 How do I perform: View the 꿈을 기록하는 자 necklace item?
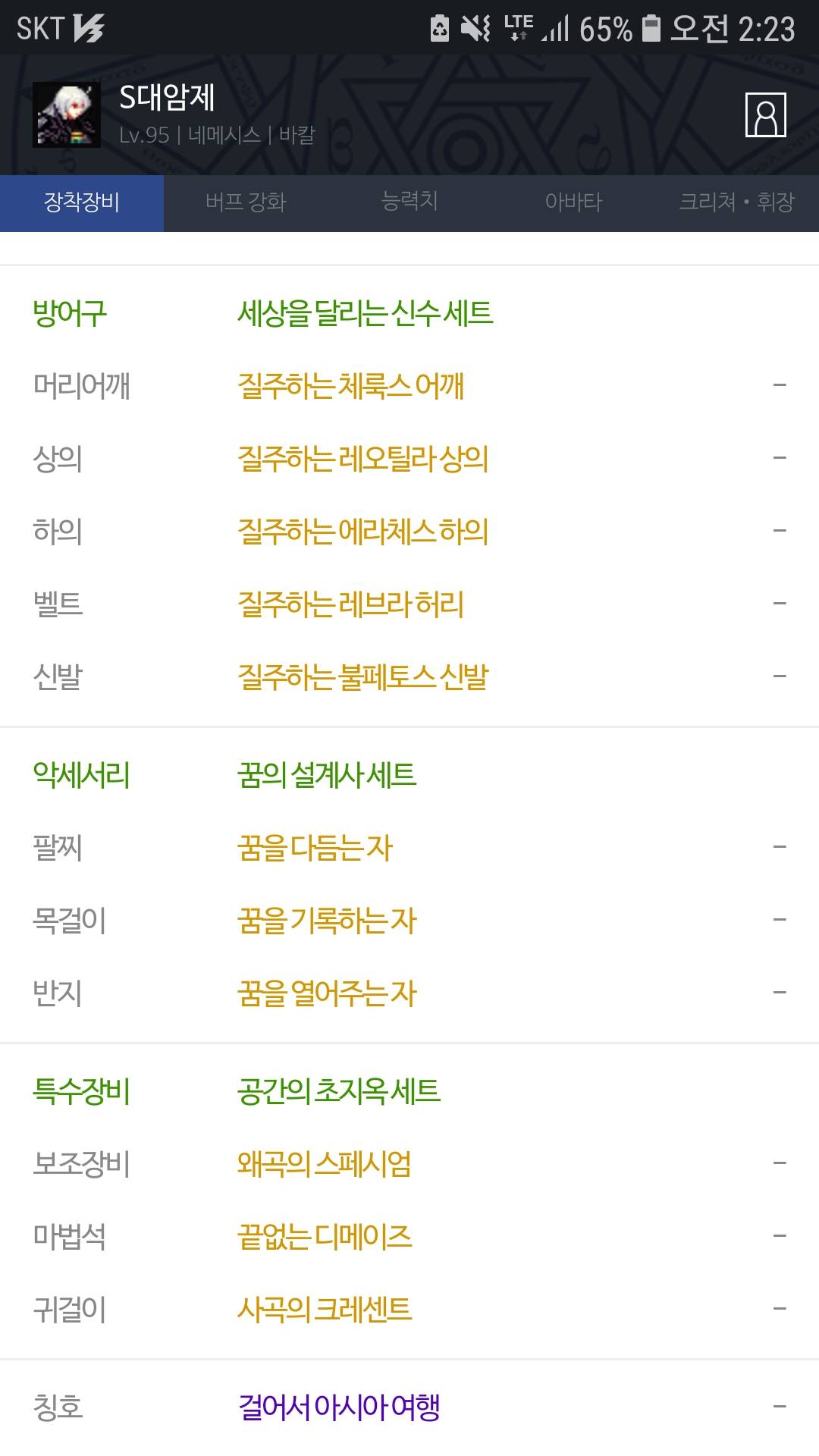409,921
